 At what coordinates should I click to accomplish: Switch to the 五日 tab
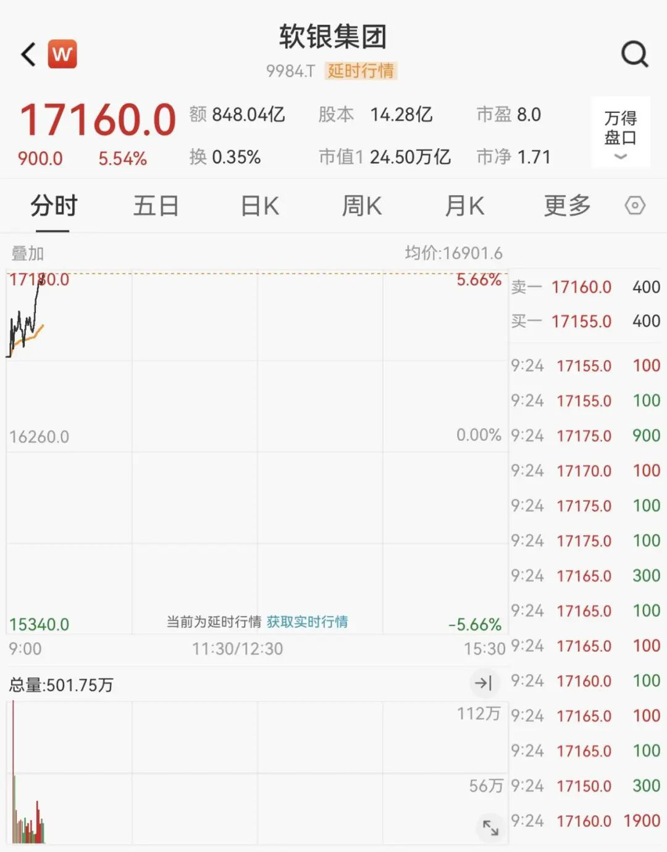tap(156, 206)
